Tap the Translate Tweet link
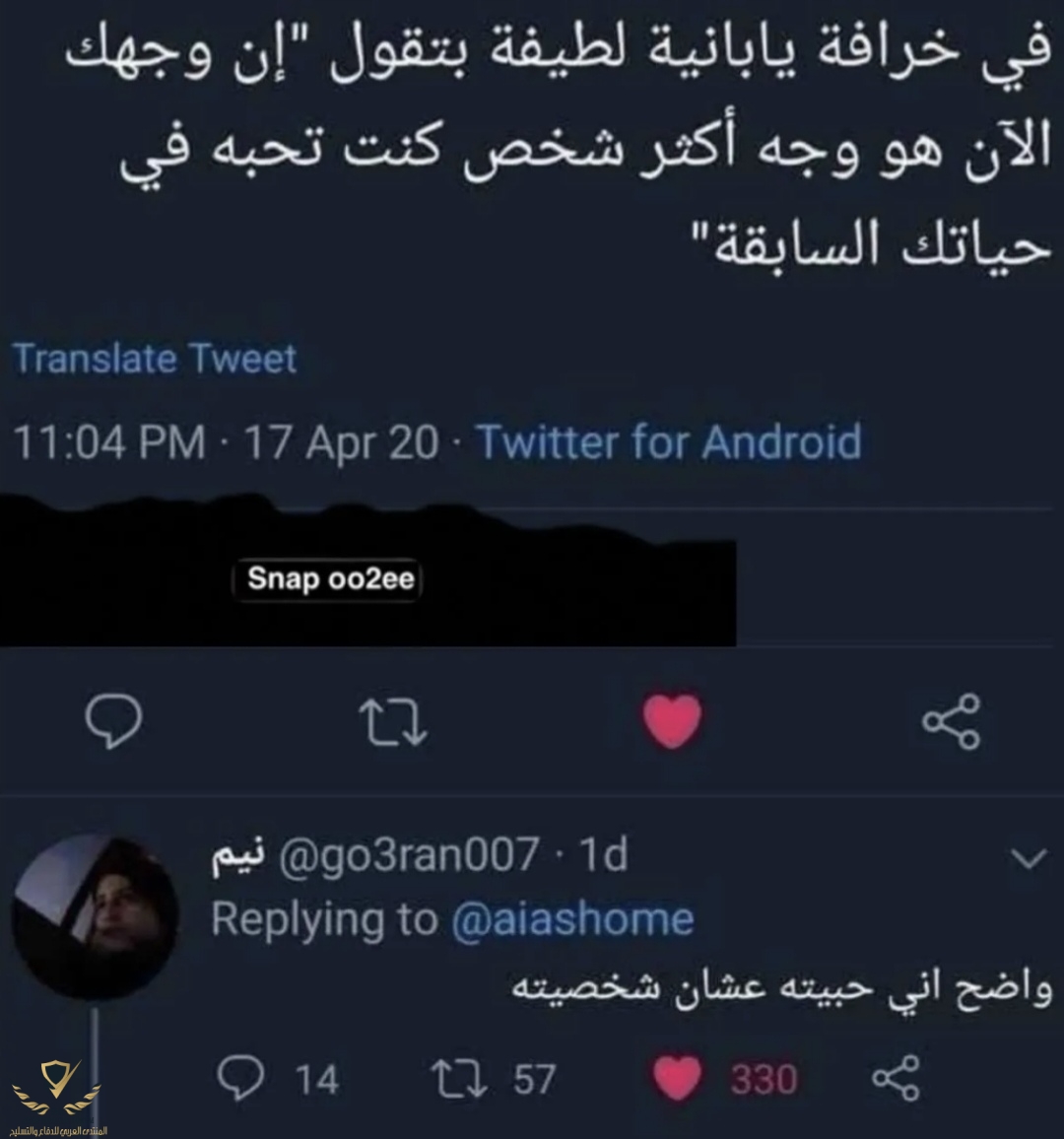The width and height of the screenshot is (1064, 1139). [154, 359]
